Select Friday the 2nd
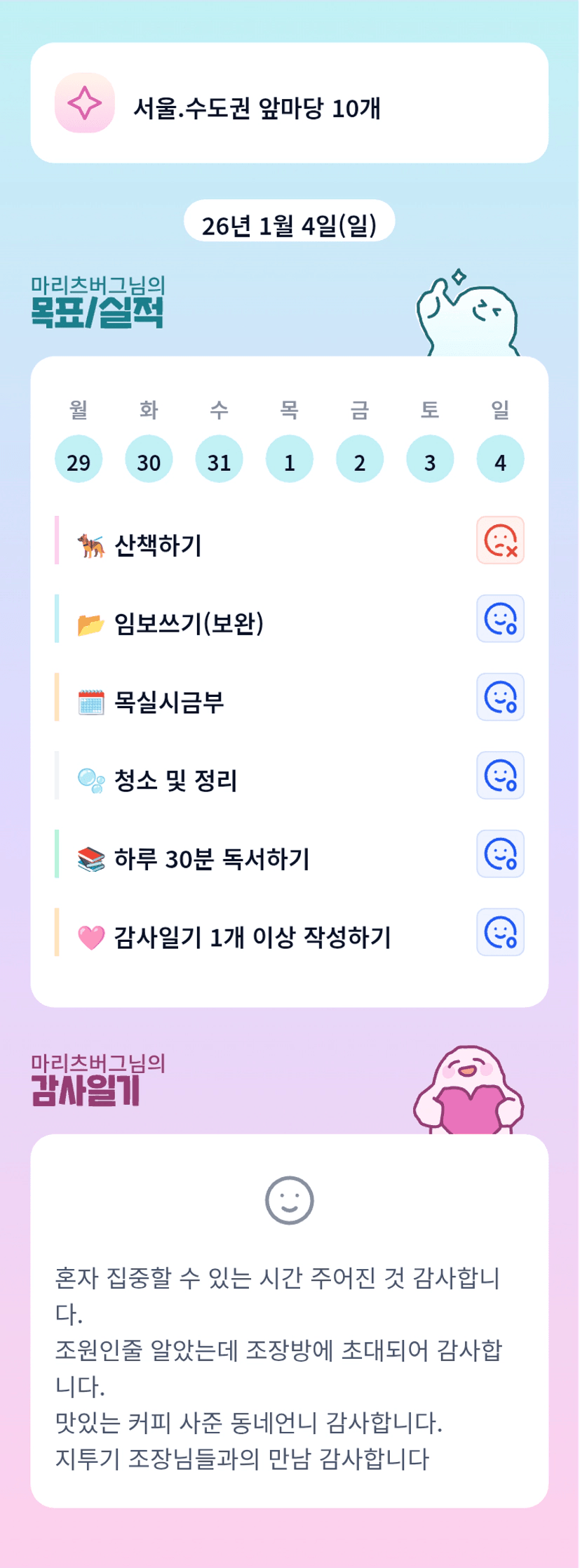580x1568 pixels. tap(360, 459)
